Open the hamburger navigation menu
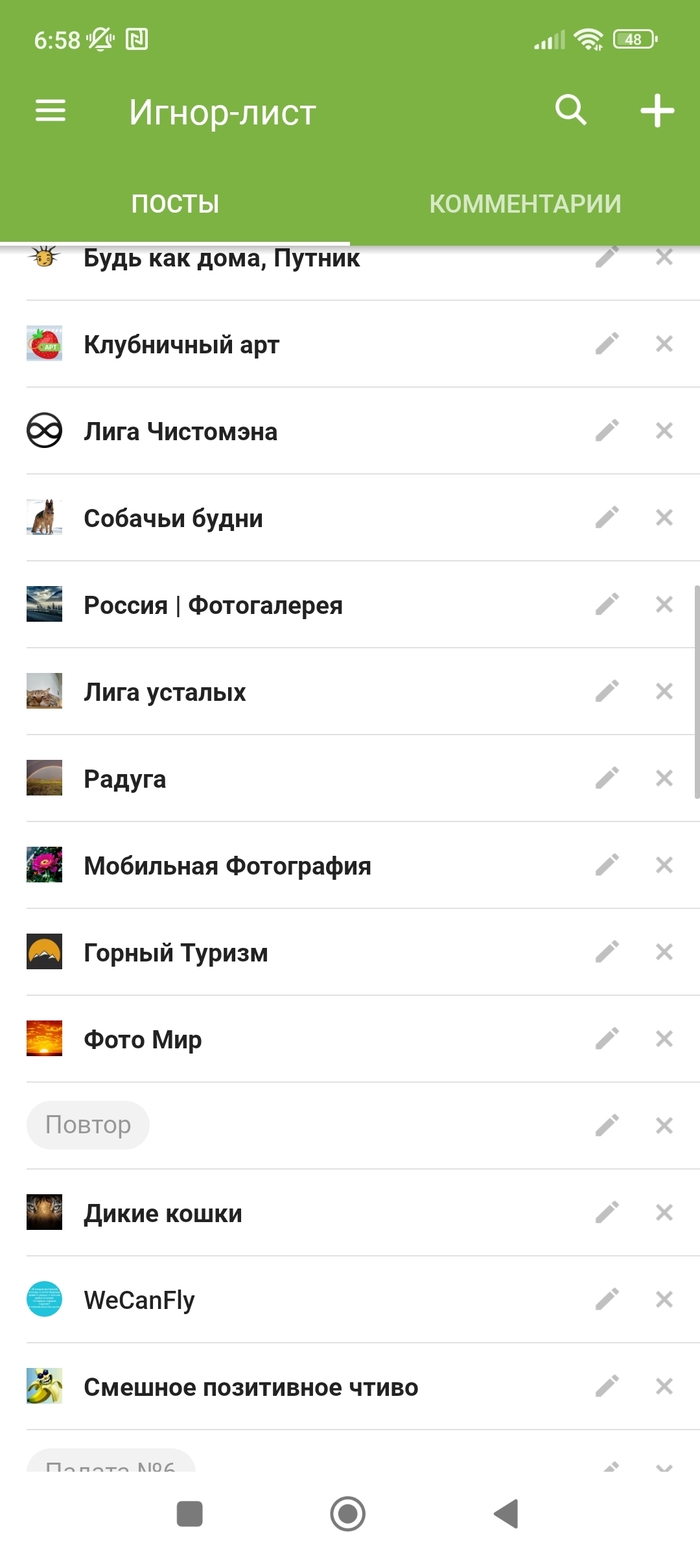This screenshot has height=1556, width=700. pyautogui.click(x=50, y=111)
